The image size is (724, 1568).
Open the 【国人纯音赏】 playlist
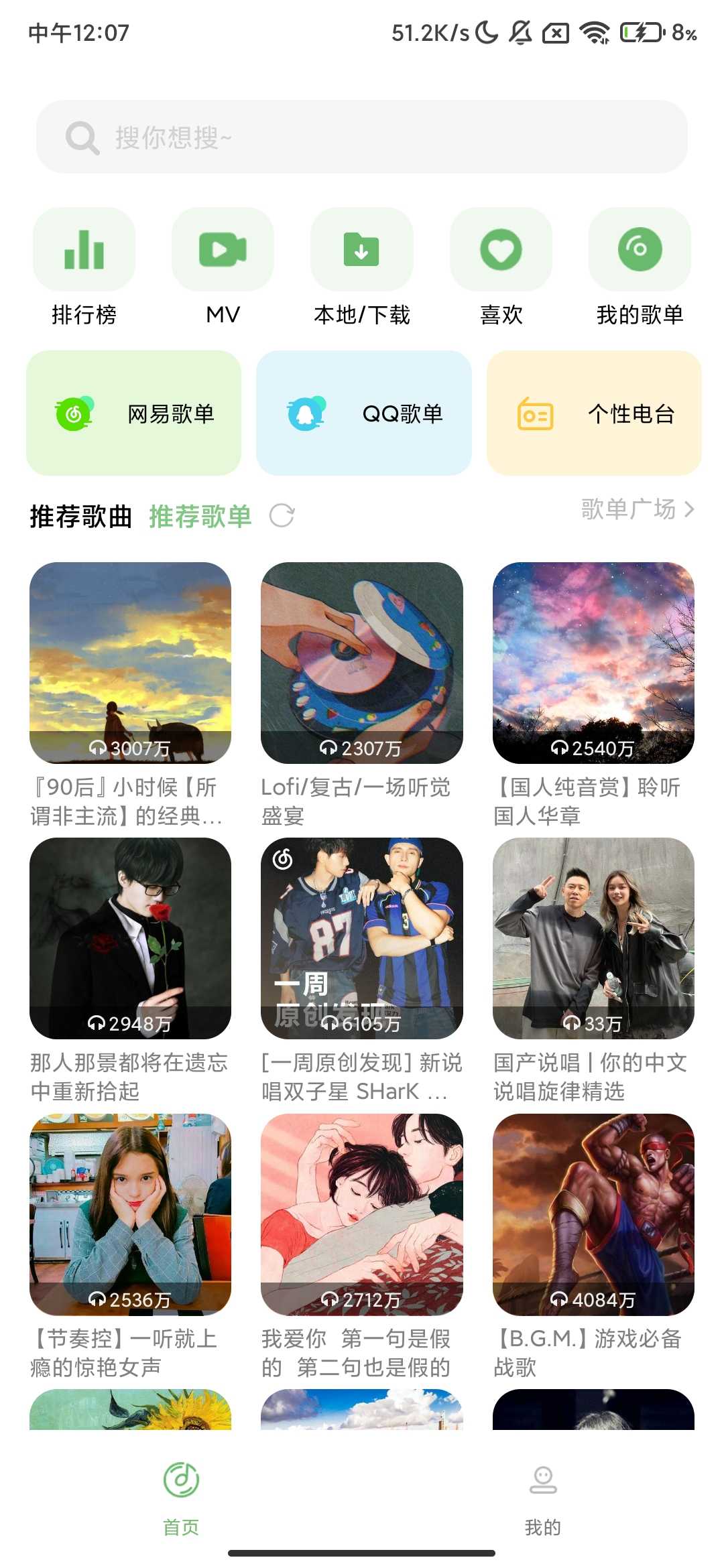[x=593, y=663]
